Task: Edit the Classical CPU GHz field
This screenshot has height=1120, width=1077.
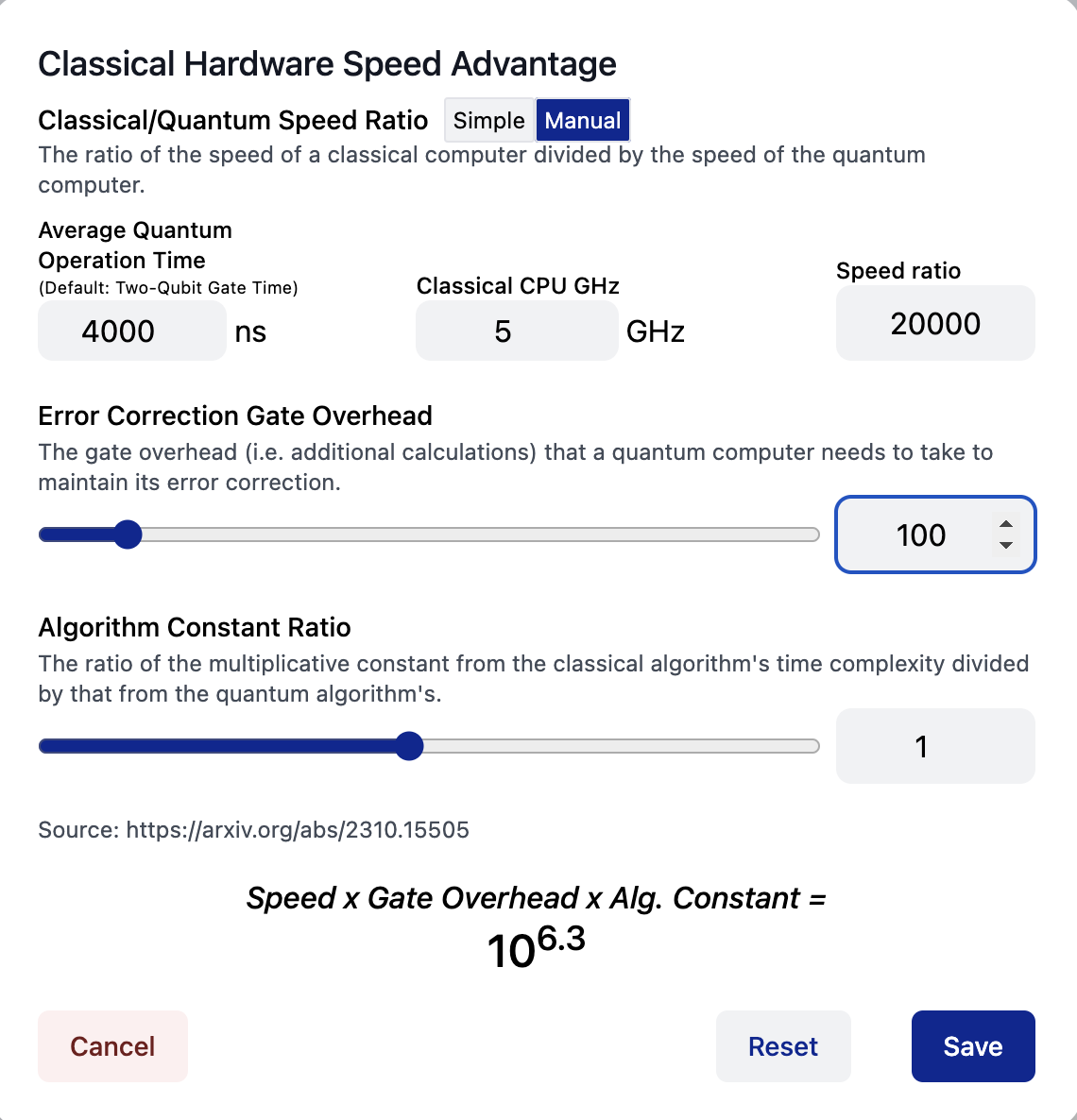Action: click(516, 331)
